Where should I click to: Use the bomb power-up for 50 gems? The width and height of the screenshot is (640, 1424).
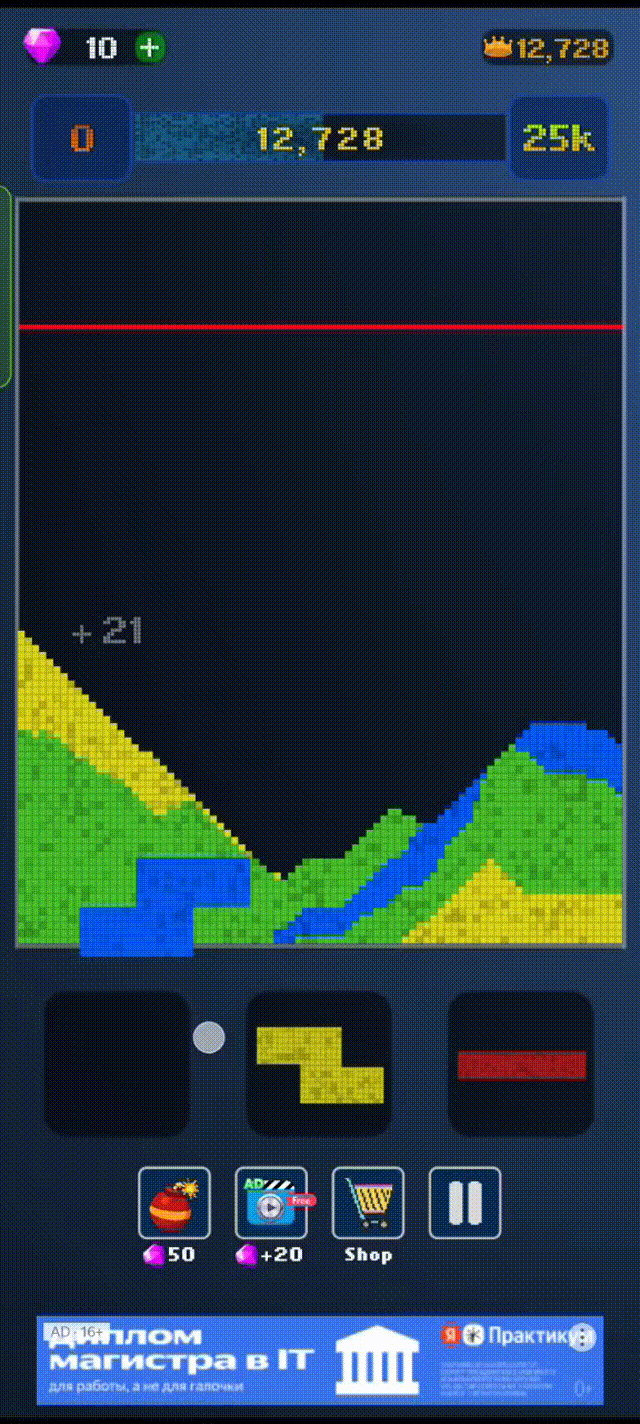pyautogui.click(x=174, y=1203)
